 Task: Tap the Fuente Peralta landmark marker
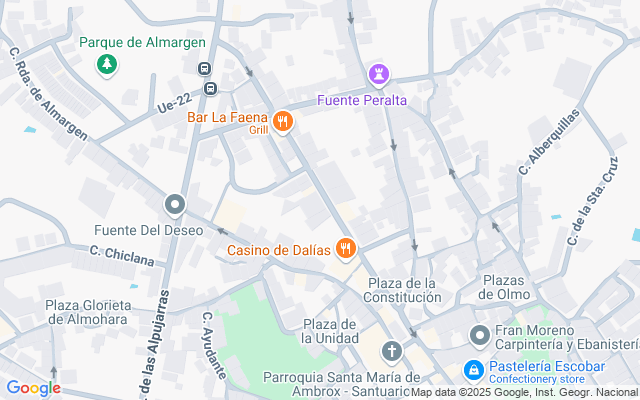pyautogui.click(x=379, y=75)
